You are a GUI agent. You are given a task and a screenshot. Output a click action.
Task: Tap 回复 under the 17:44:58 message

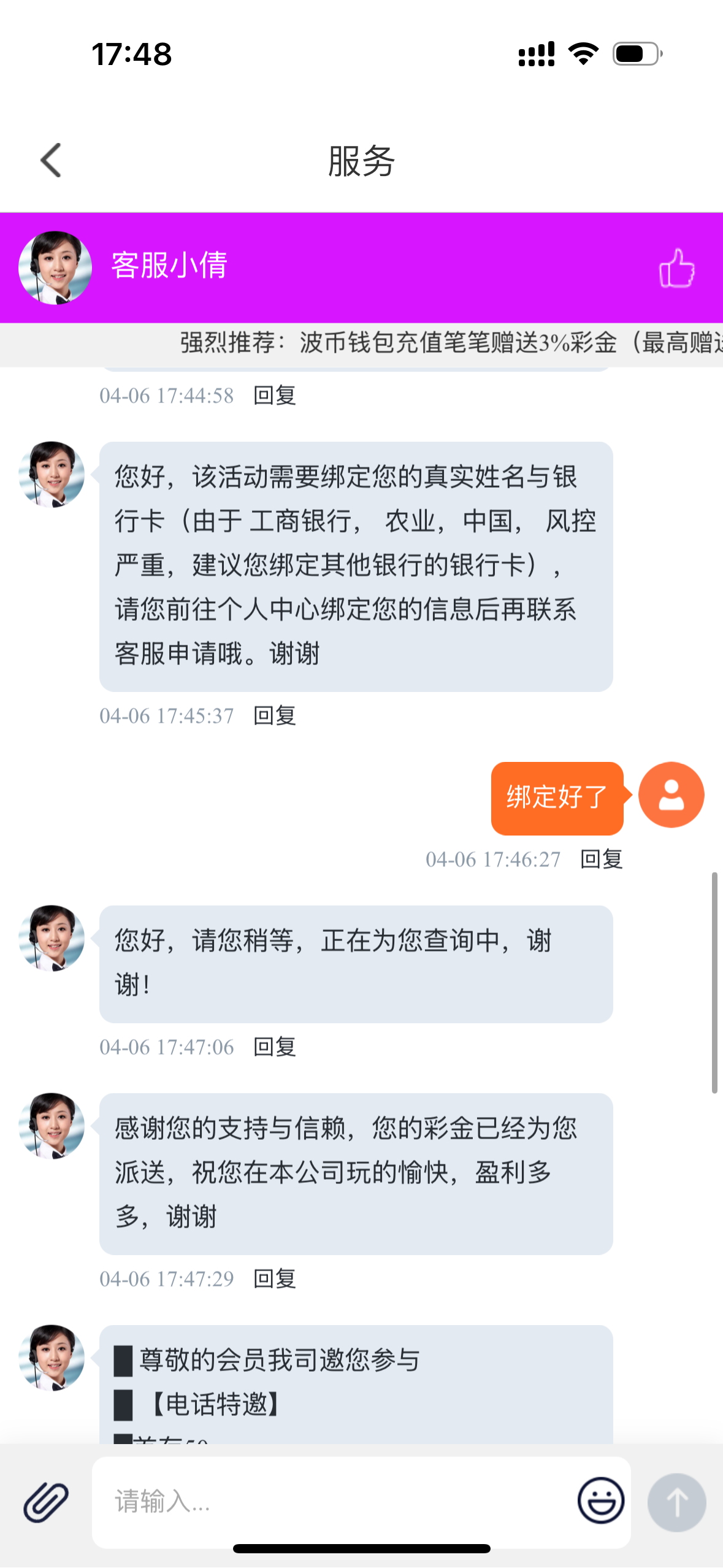[275, 396]
